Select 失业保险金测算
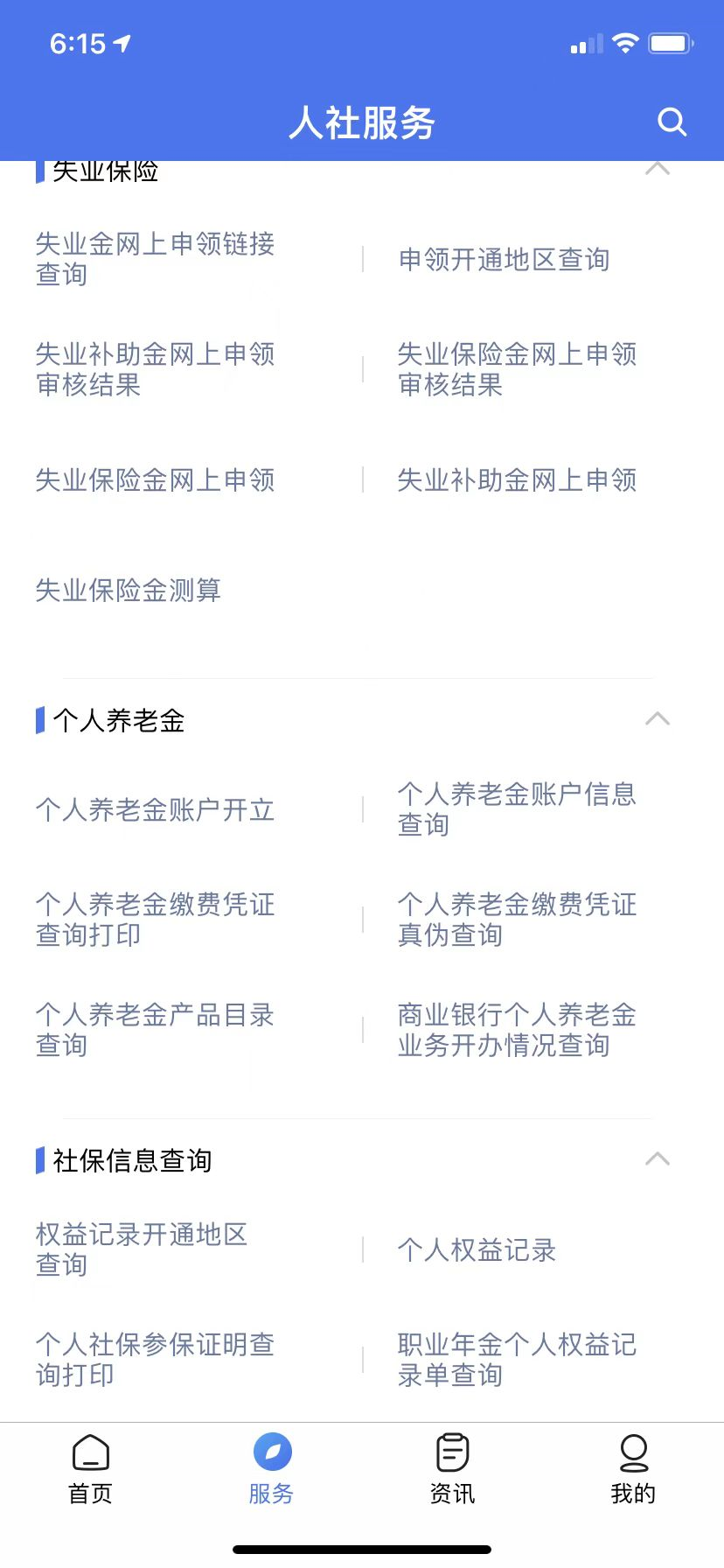This screenshot has height=1568, width=724. 129,591
